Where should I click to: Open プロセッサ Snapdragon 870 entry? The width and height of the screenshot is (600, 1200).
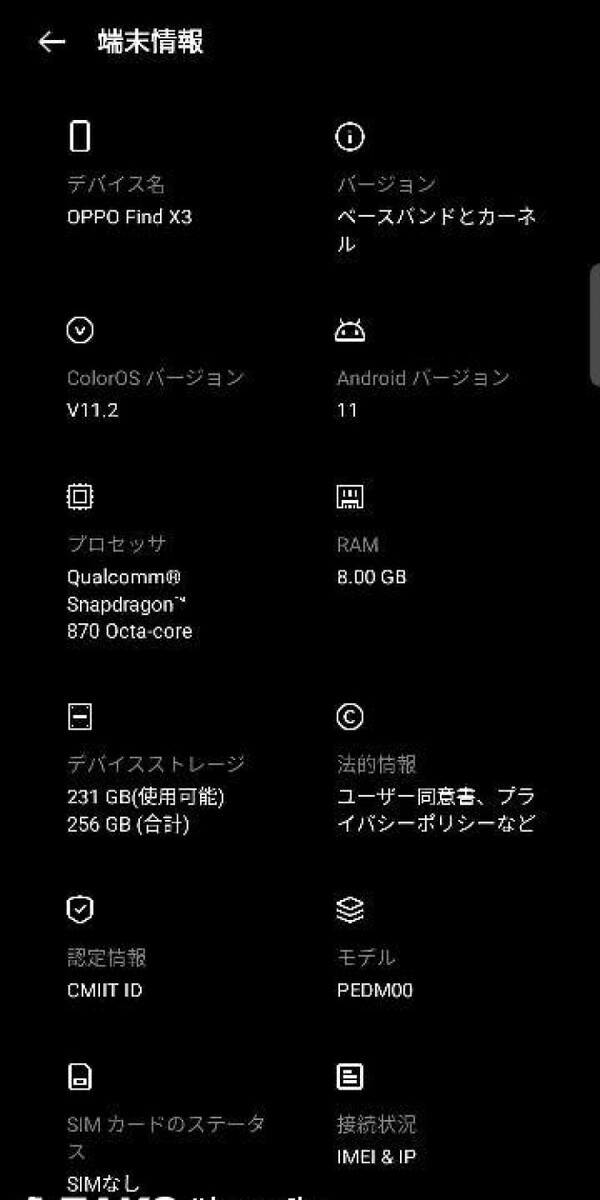tap(129, 588)
